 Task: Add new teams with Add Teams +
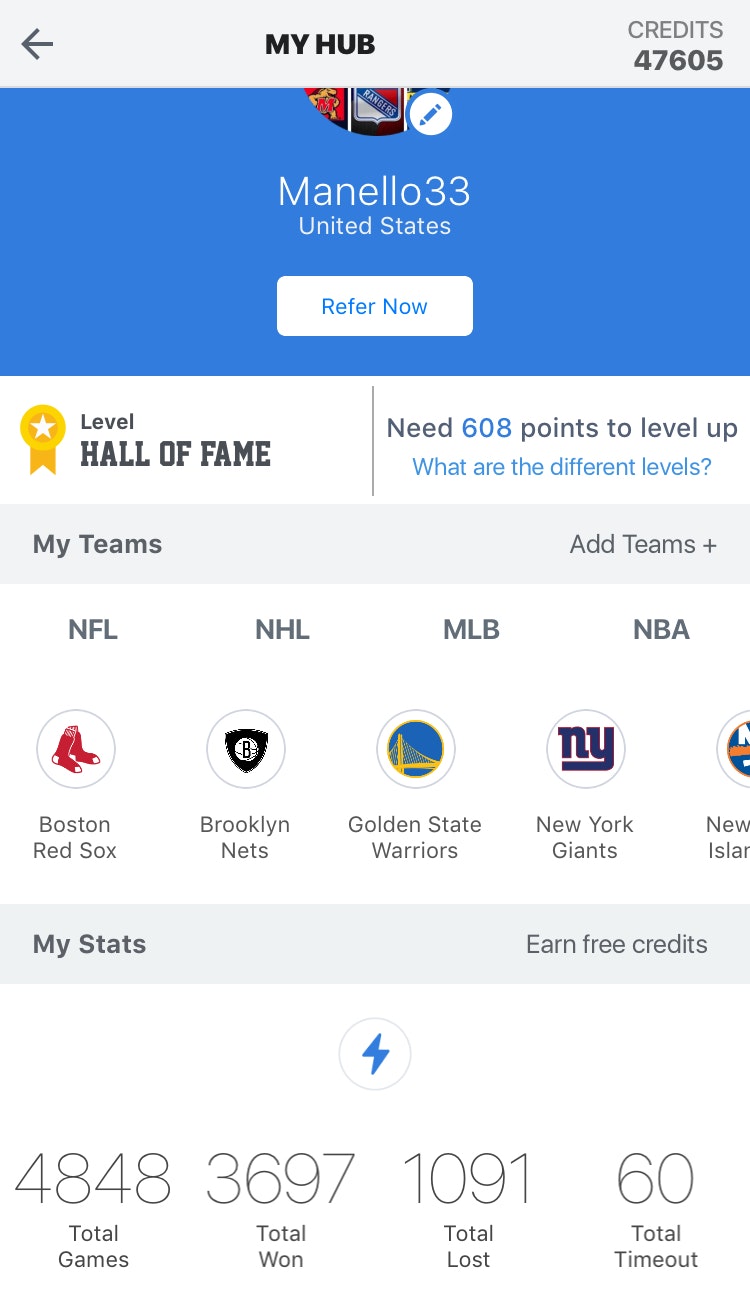pos(643,544)
